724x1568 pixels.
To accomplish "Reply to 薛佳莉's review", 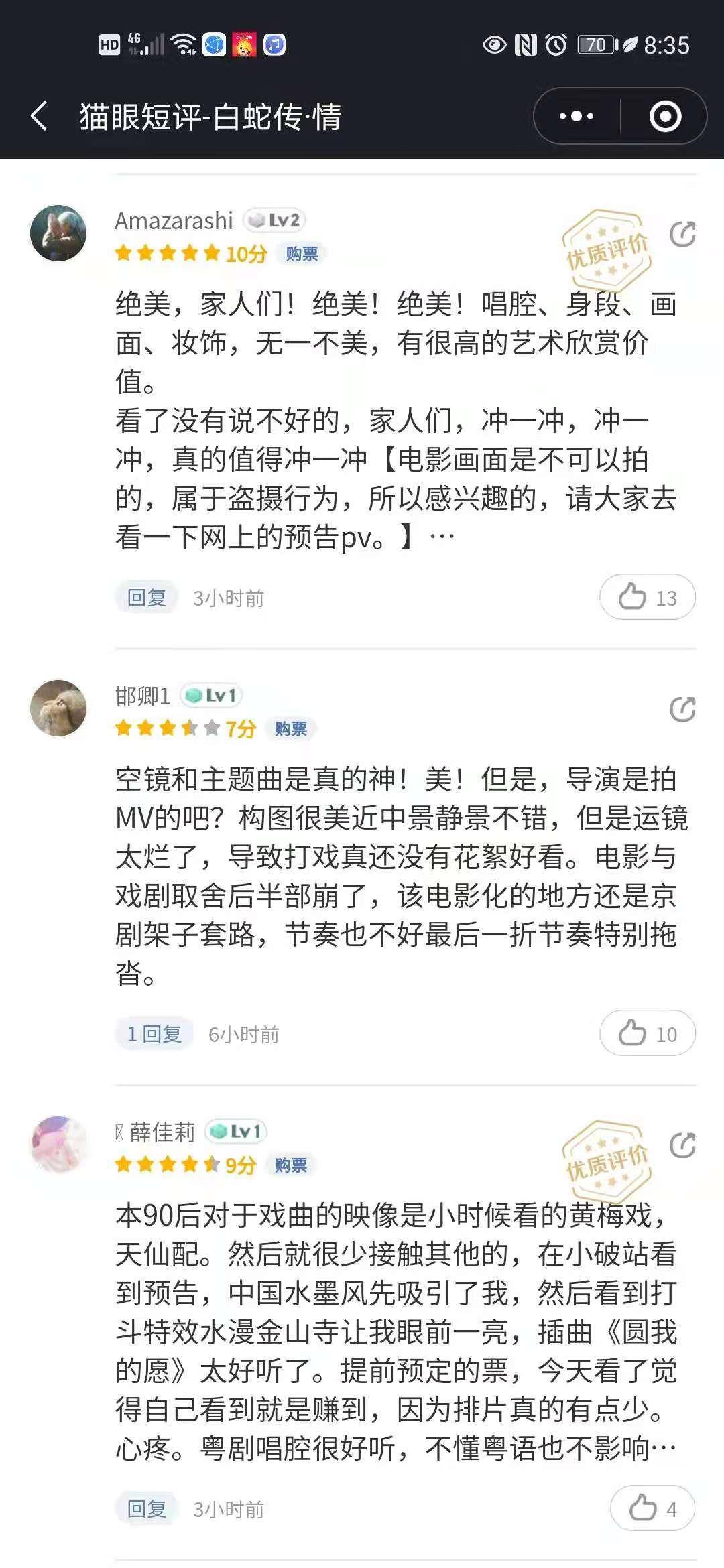I will (x=146, y=1509).
